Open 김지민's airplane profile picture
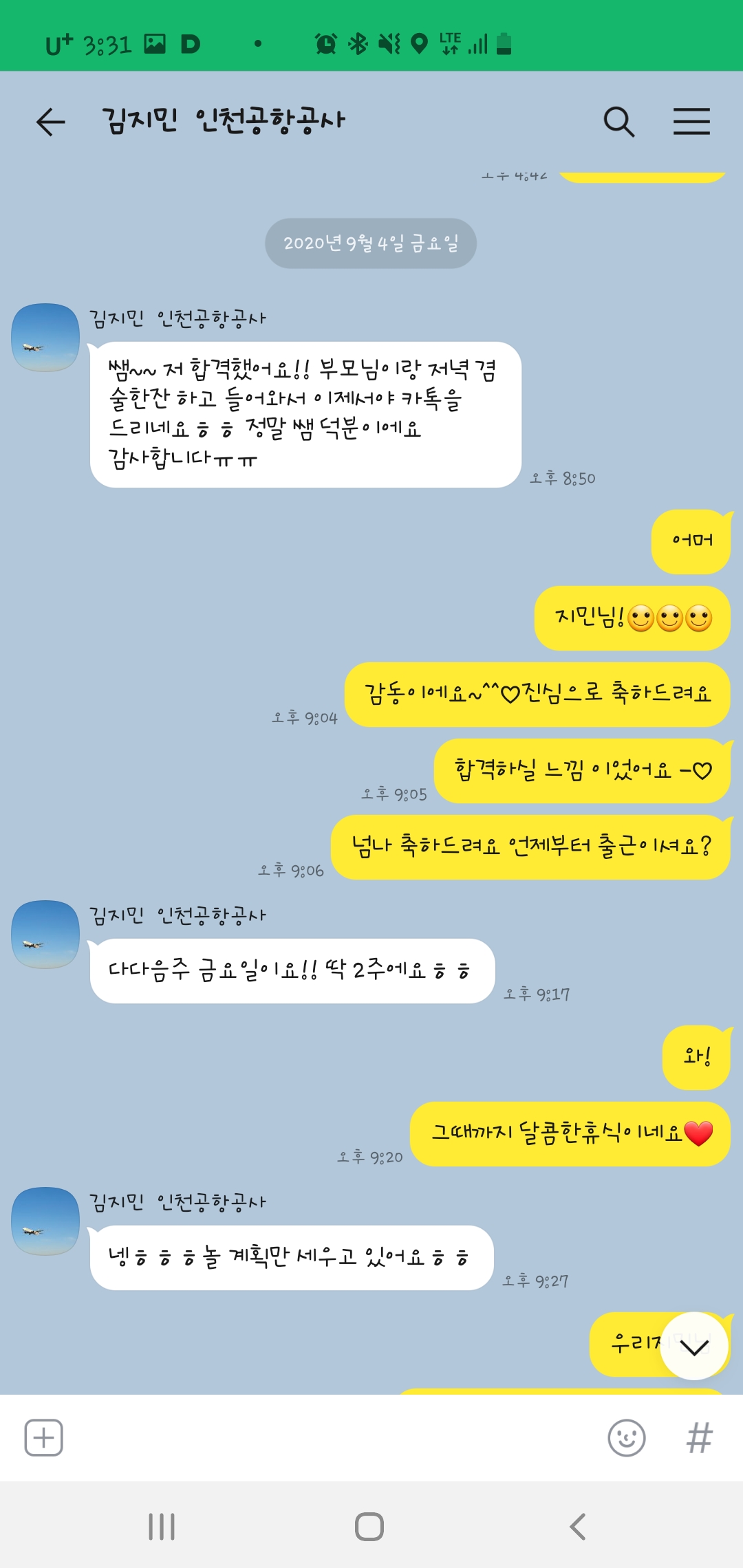This screenshot has height=1568, width=743. pyautogui.click(x=43, y=337)
